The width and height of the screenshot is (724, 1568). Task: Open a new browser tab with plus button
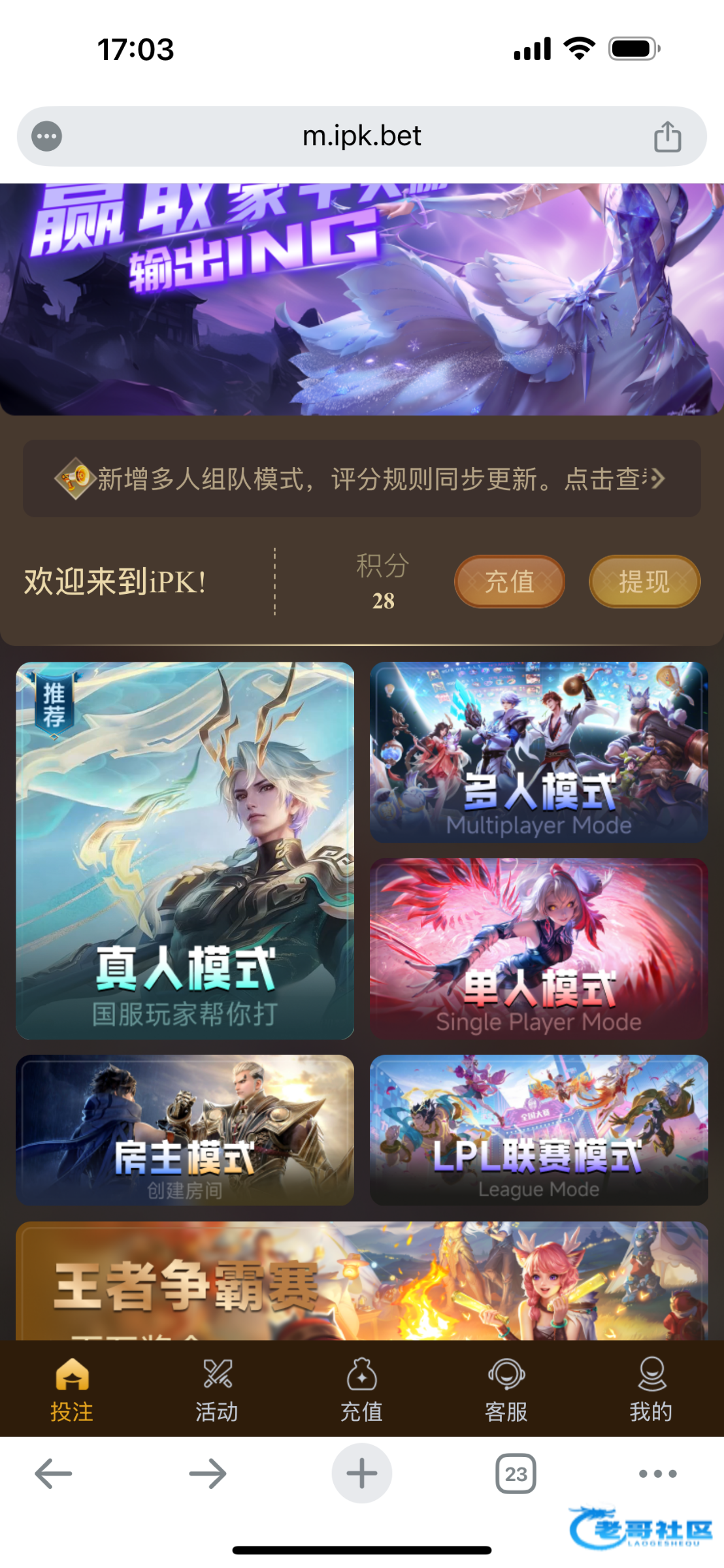coord(361,1474)
